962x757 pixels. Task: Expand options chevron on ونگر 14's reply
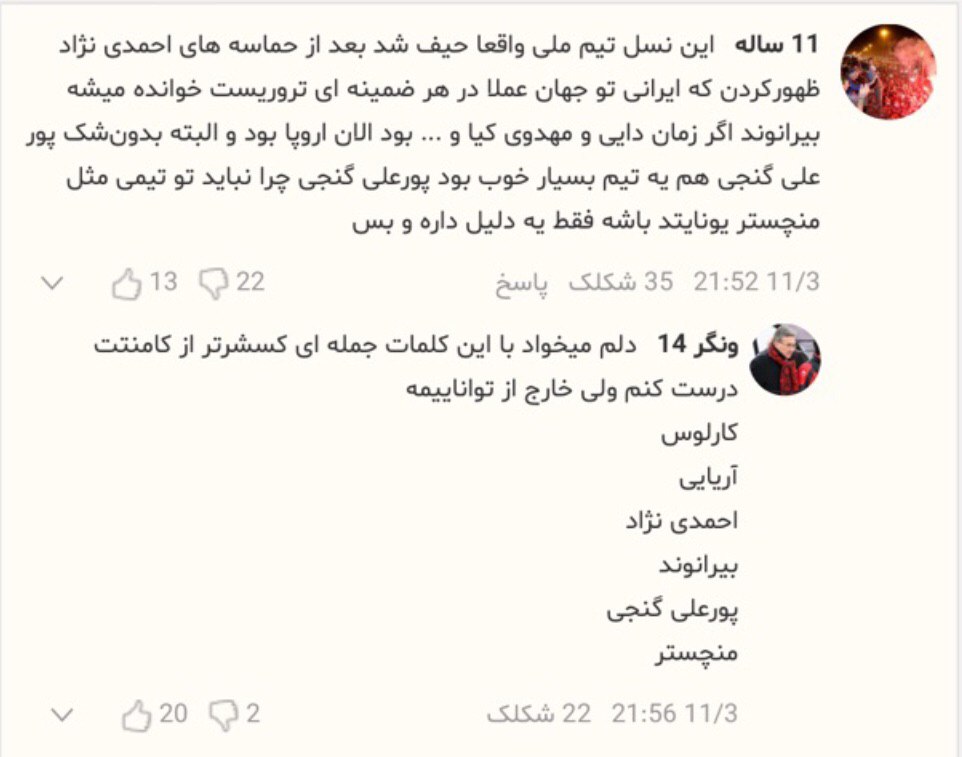click(62, 714)
